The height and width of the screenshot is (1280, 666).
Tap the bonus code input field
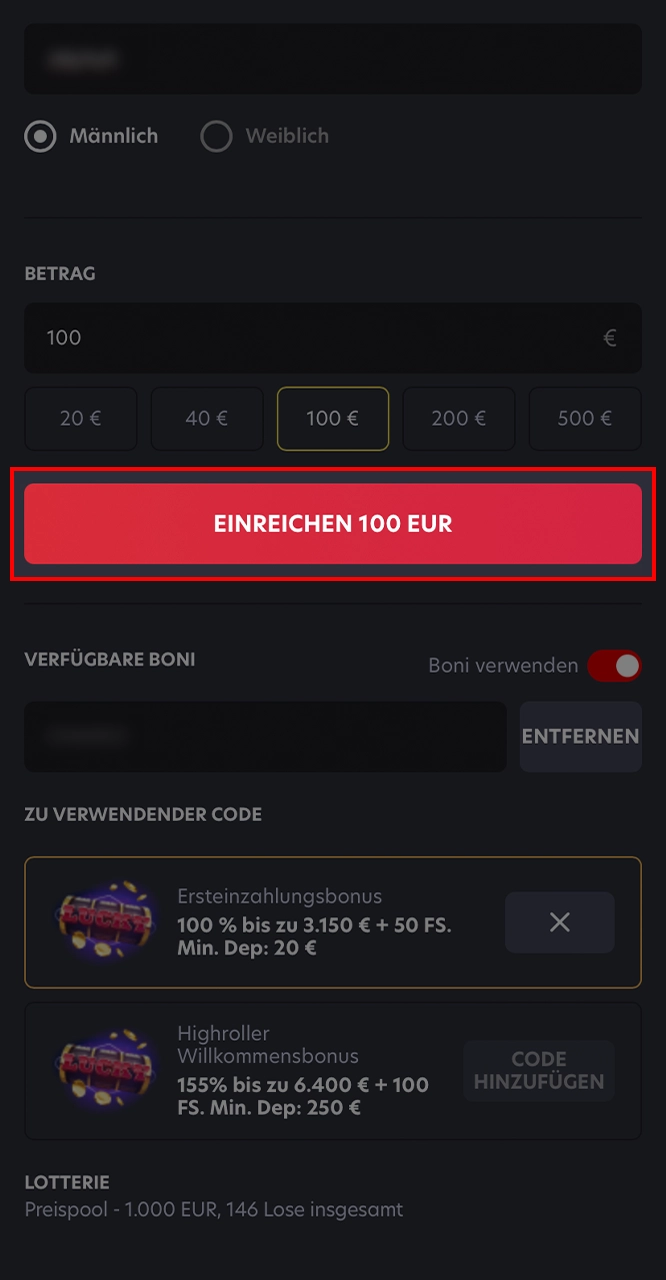(265, 736)
